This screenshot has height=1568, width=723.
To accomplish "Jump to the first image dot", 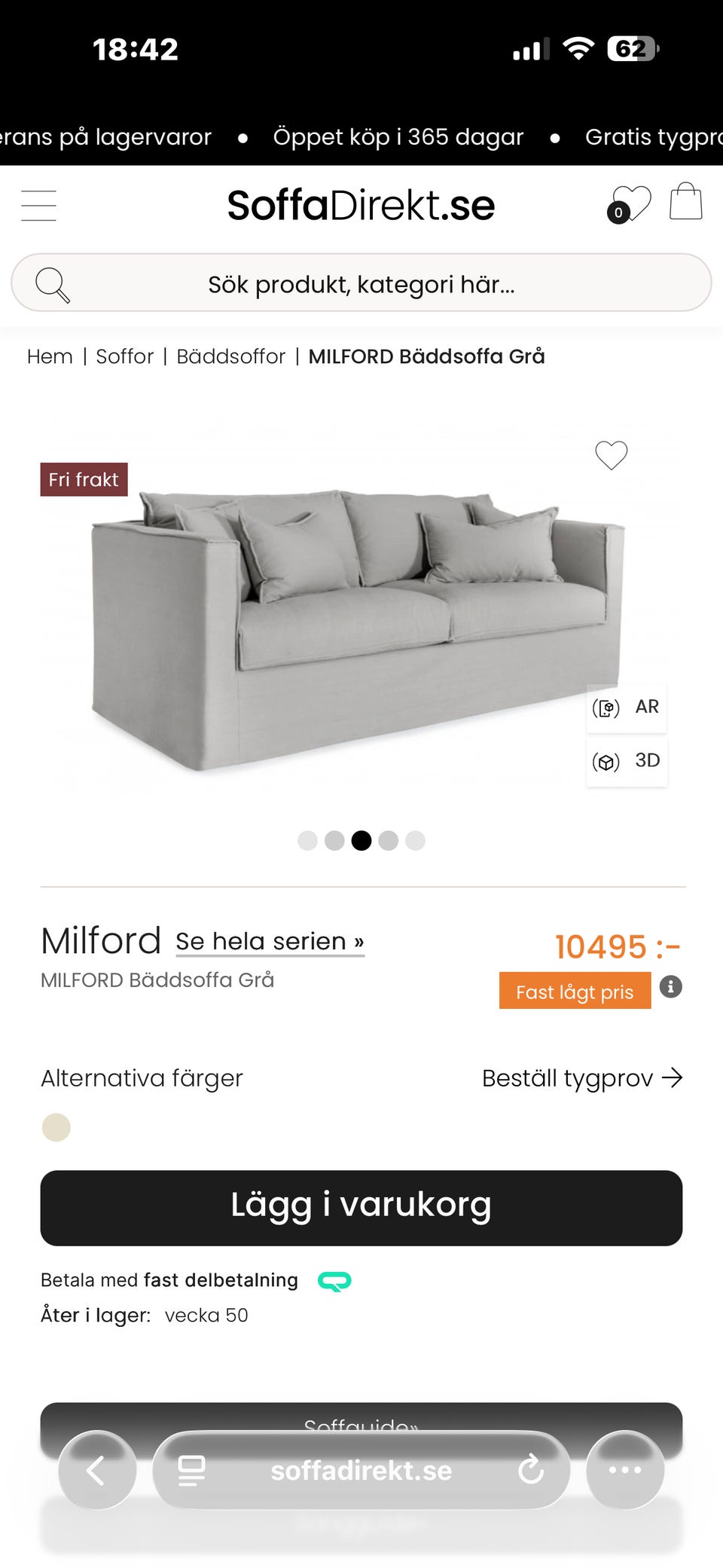I will click(x=307, y=840).
